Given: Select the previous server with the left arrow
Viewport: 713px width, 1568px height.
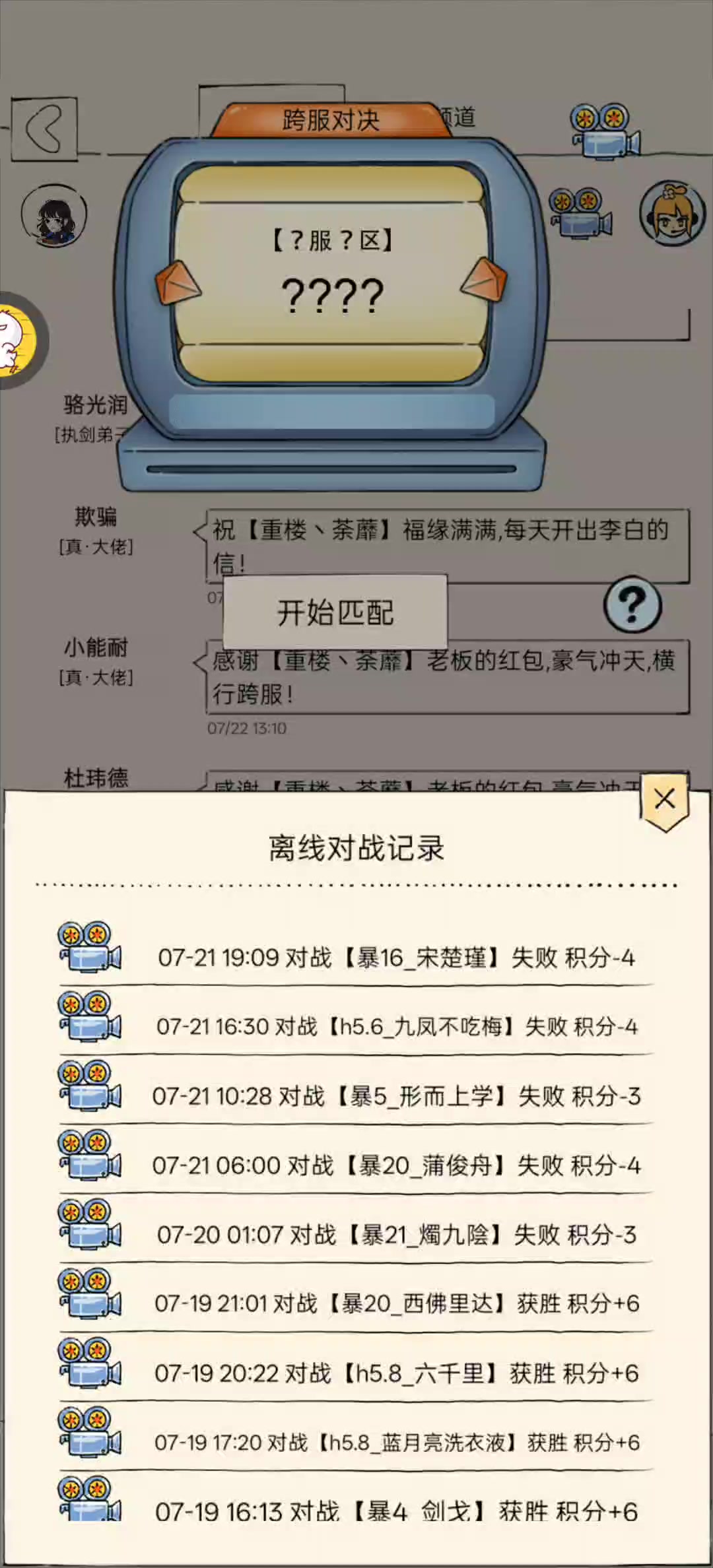Looking at the screenshot, I should click(x=178, y=282).
